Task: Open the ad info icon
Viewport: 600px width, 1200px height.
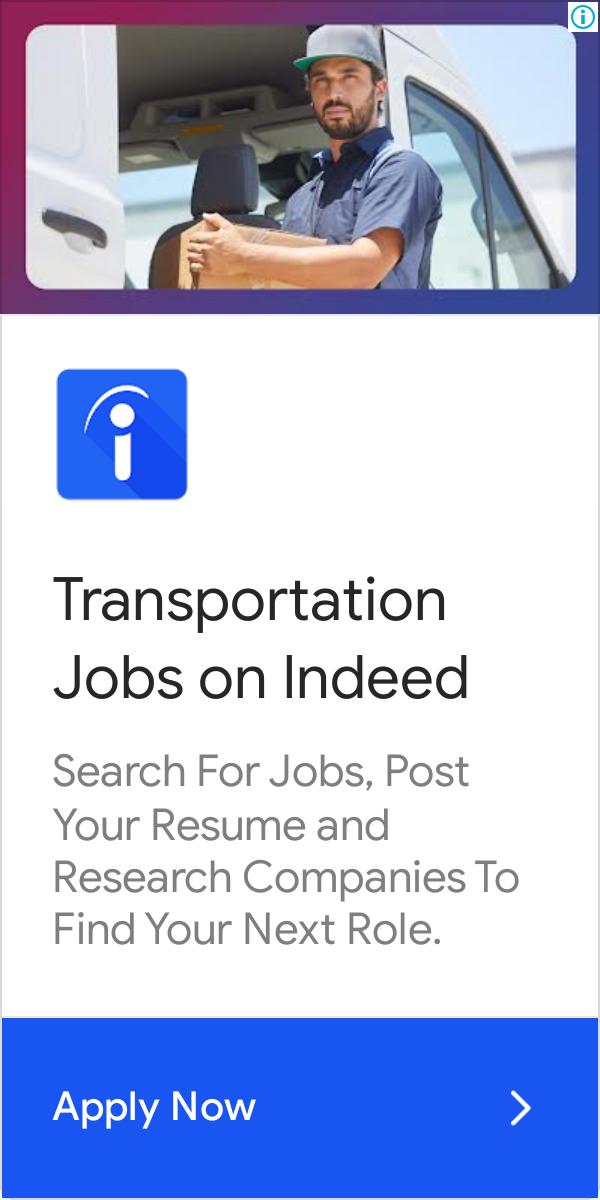Action: pyautogui.click(x=582, y=16)
